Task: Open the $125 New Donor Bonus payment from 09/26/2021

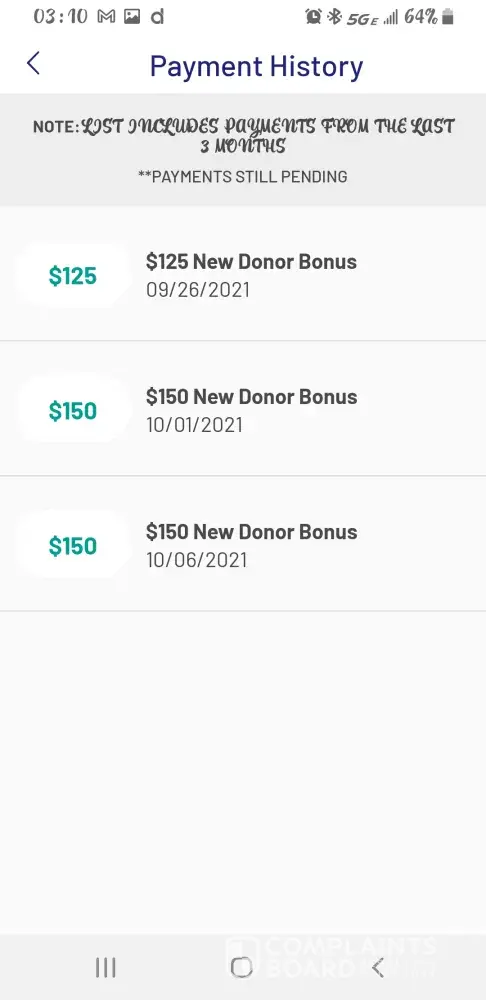Action: 243,274
